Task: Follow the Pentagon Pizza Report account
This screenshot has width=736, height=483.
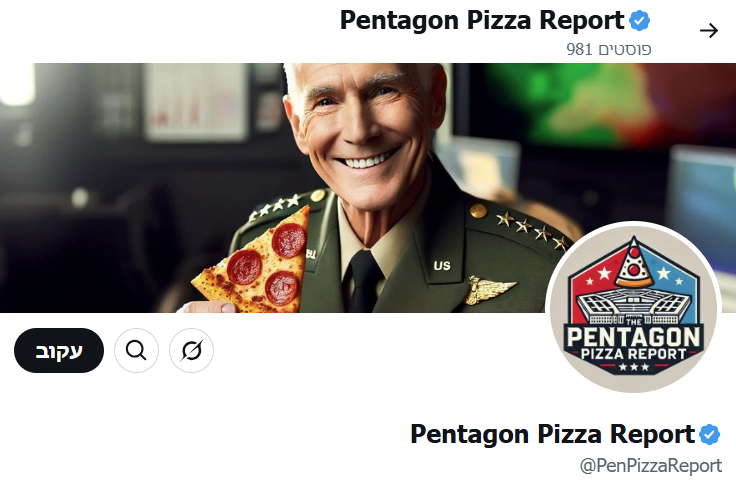Action: coord(59,350)
